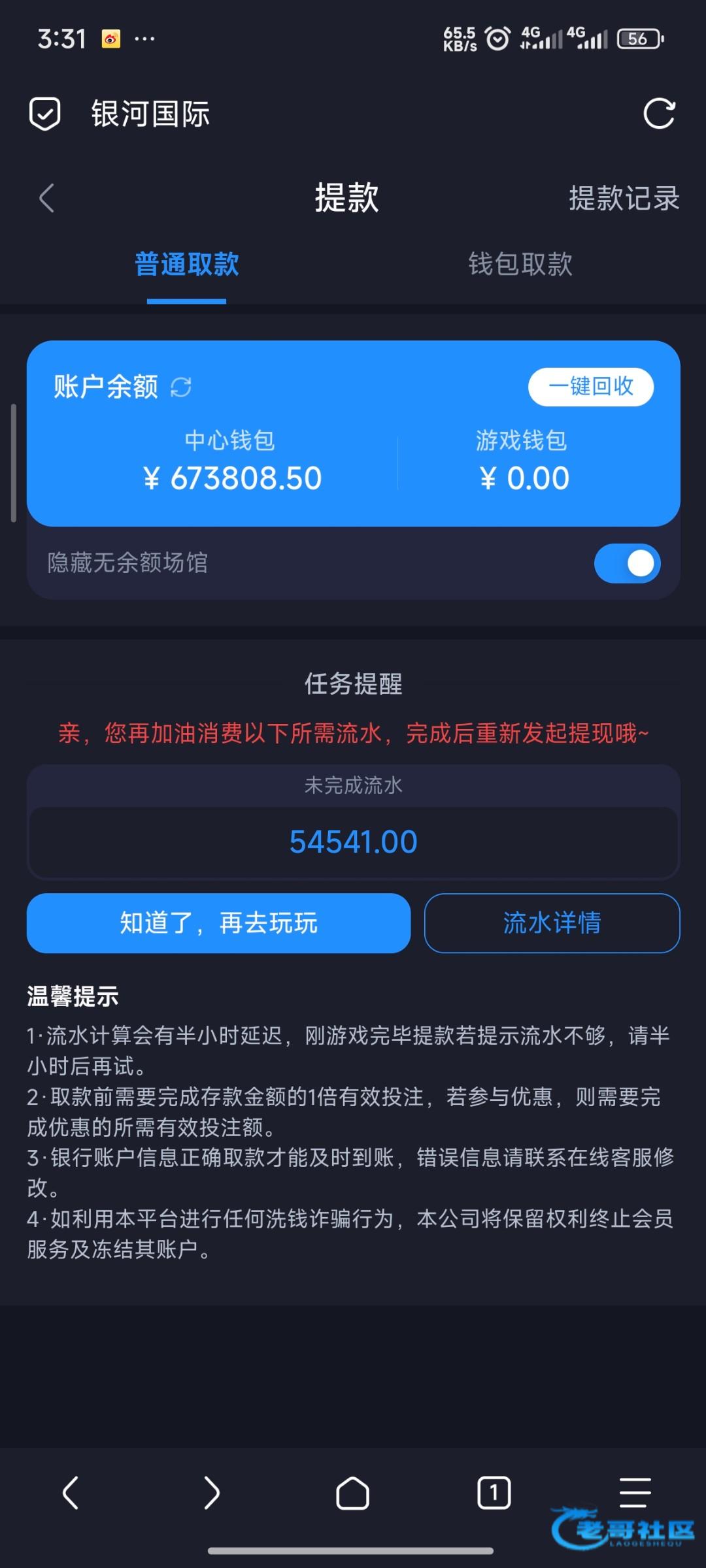Navigate forward in the browser
Image resolution: width=706 pixels, height=1568 pixels.
211,1493
